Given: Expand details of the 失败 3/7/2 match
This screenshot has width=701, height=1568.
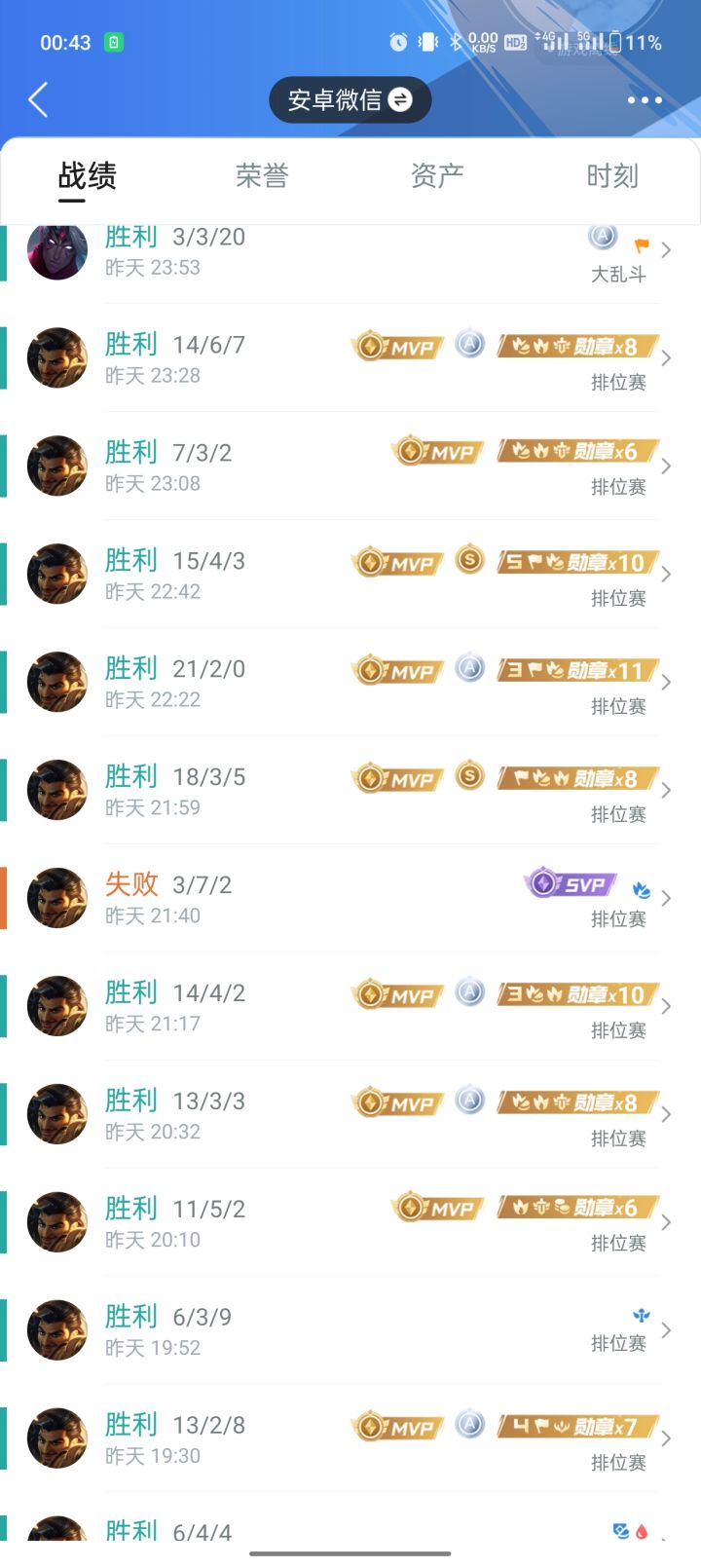Looking at the screenshot, I should click(x=666, y=898).
